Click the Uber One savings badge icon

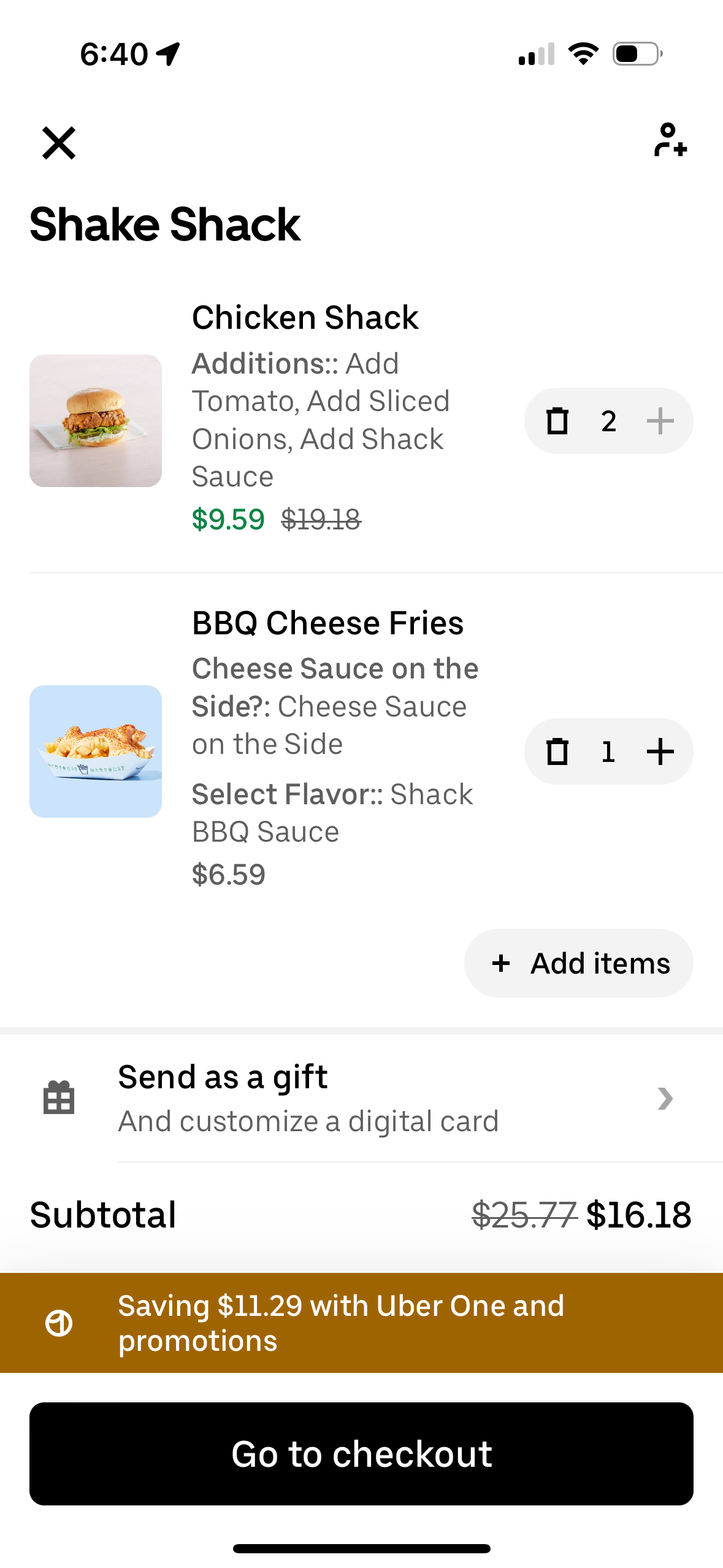click(x=58, y=1323)
